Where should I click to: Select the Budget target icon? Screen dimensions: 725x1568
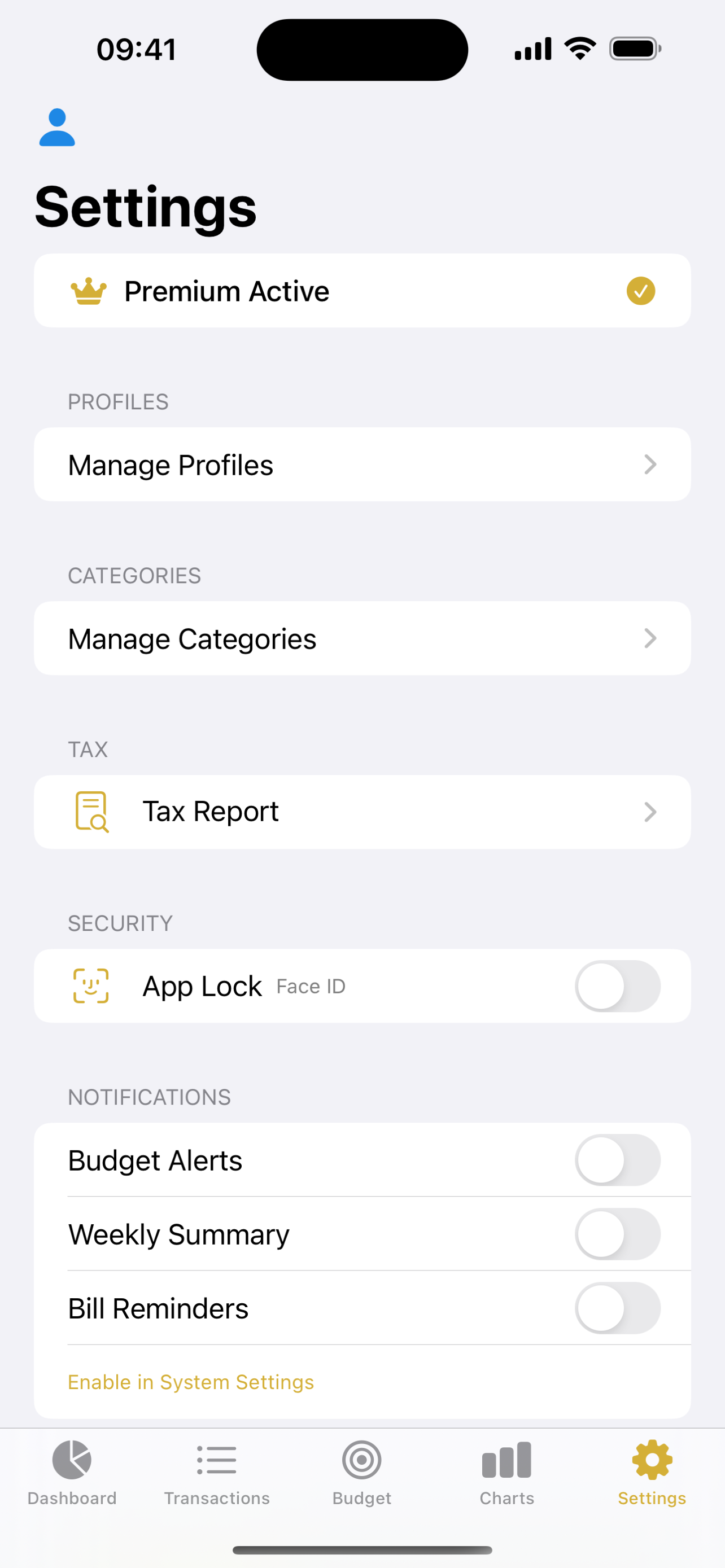[x=361, y=1460]
